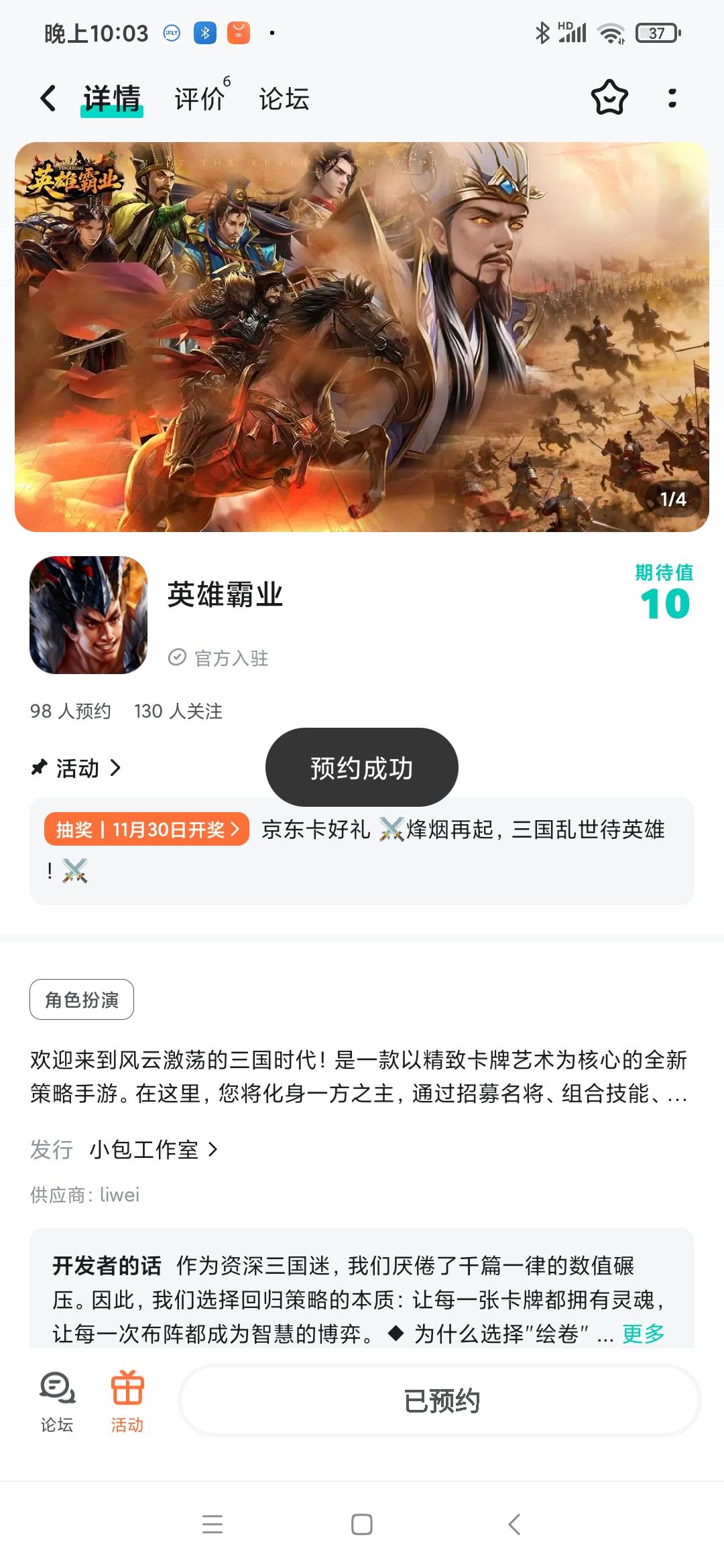Favorite the game with the star icon
This screenshot has height=1568, width=724.
click(609, 98)
